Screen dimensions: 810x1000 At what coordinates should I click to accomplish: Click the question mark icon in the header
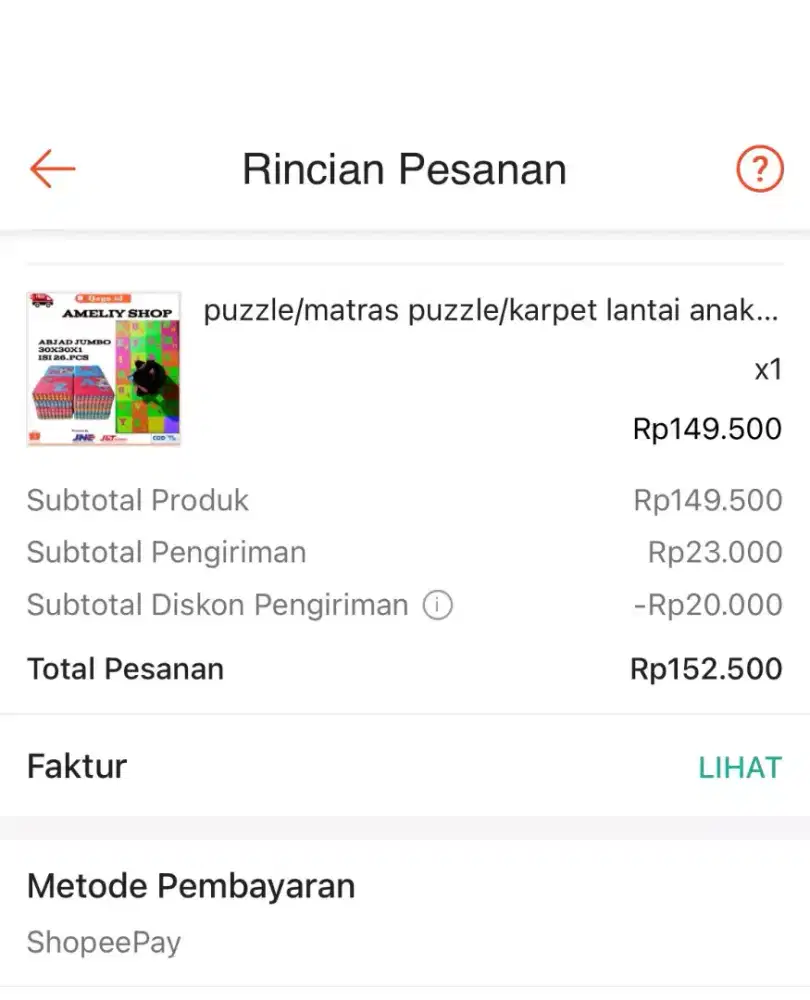click(759, 170)
